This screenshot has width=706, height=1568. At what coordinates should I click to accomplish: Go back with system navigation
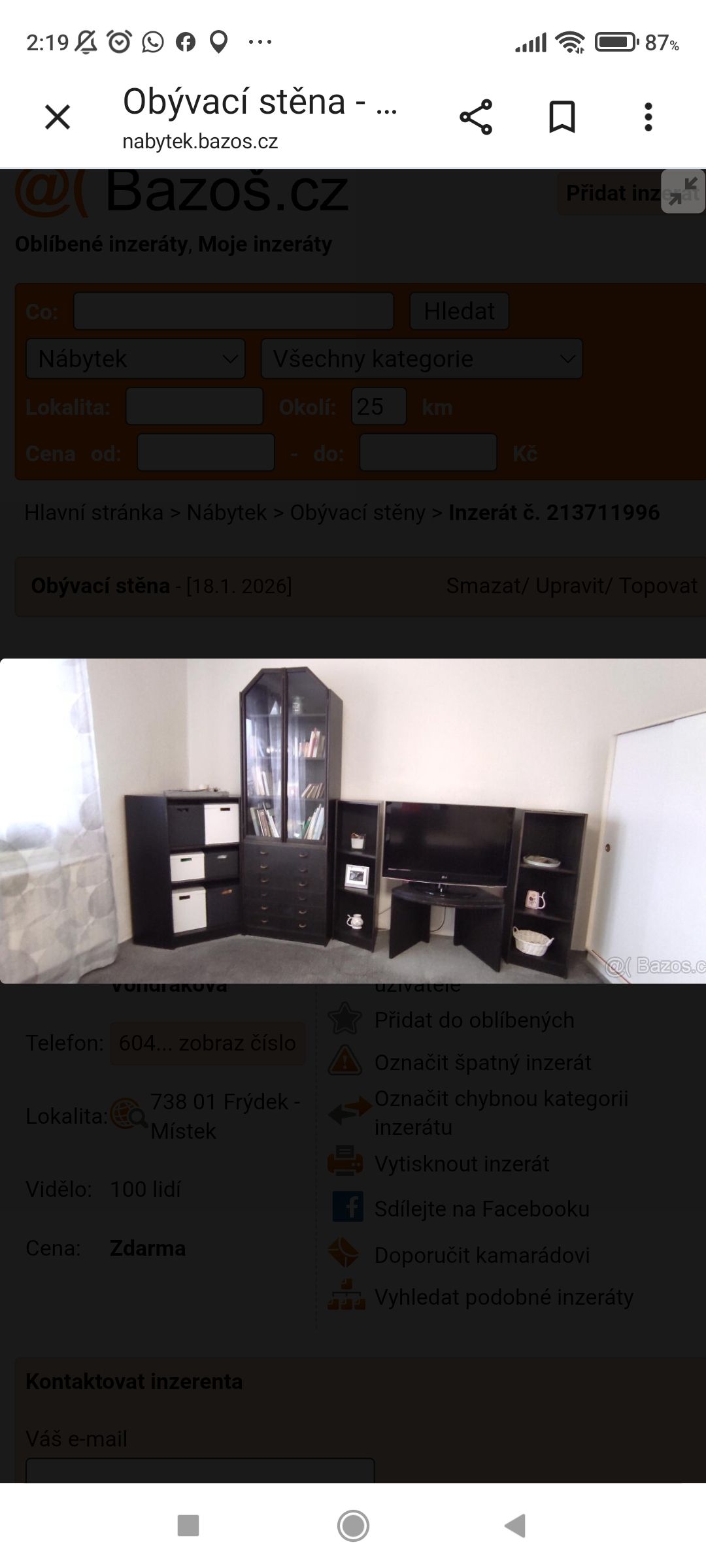click(x=515, y=1526)
